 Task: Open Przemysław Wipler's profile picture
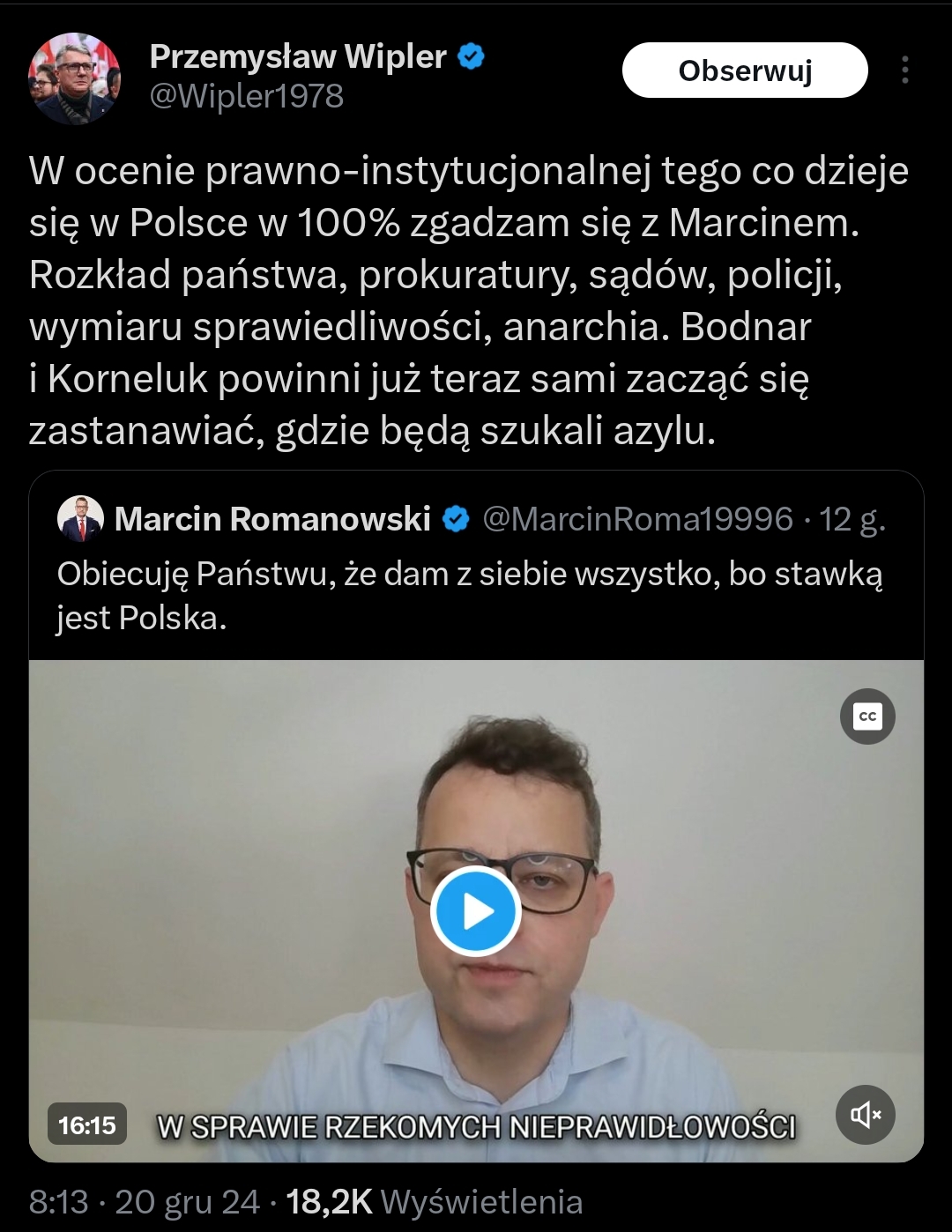pyautogui.click(x=74, y=79)
